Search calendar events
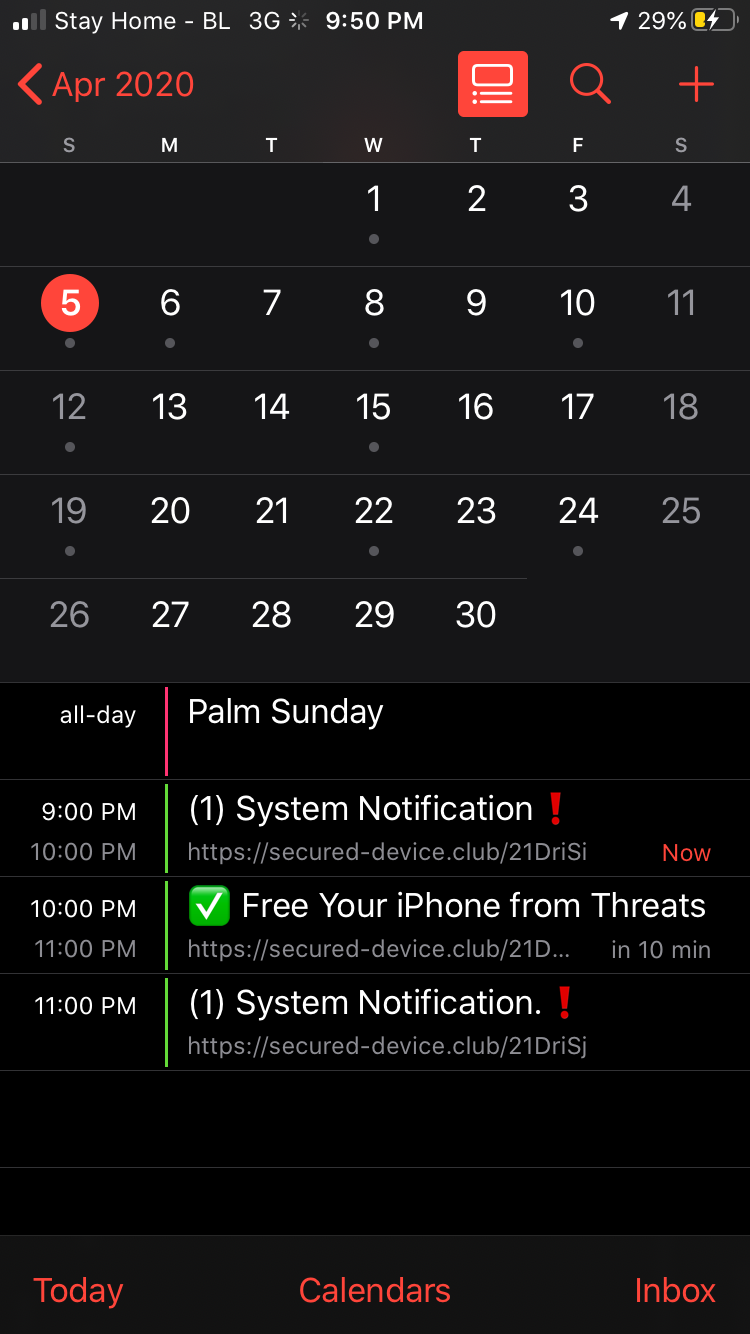Viewport: 750px width, 1334px height. point(590,85)
